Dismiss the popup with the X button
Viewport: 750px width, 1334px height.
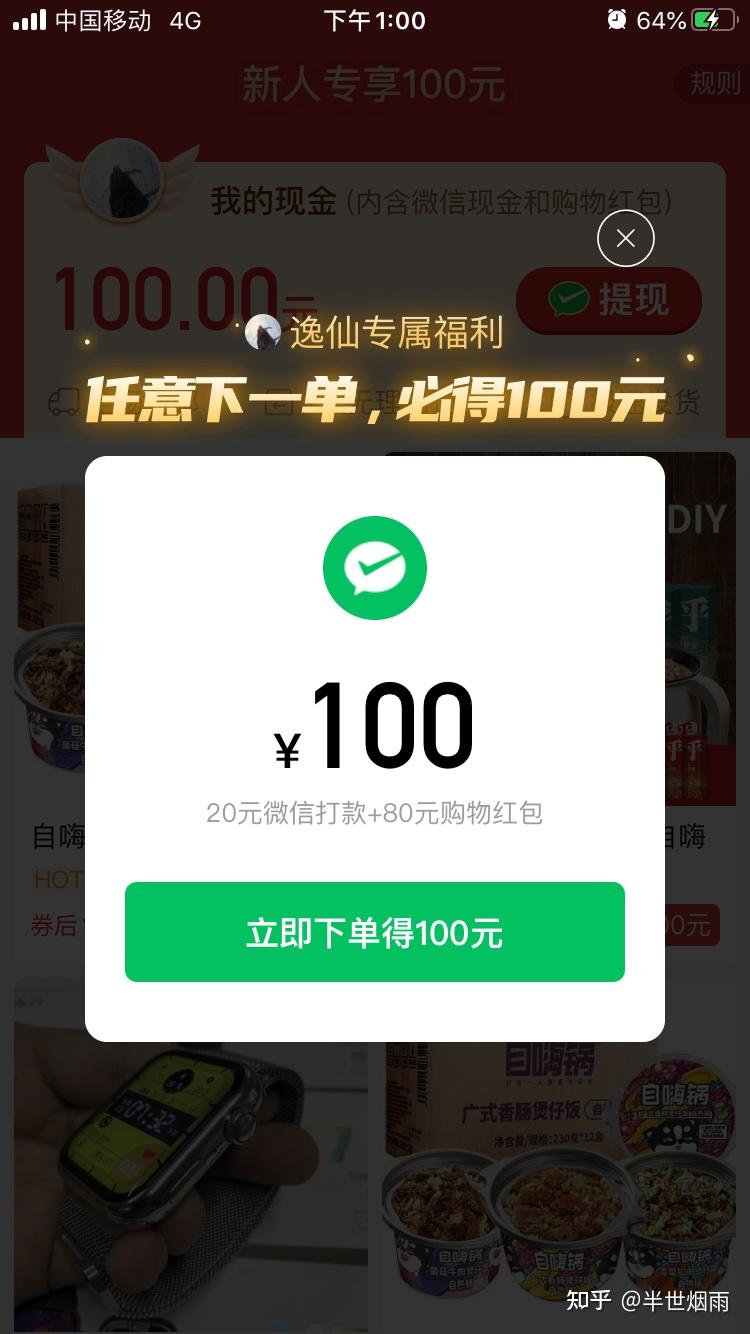[x=625, y=238]
